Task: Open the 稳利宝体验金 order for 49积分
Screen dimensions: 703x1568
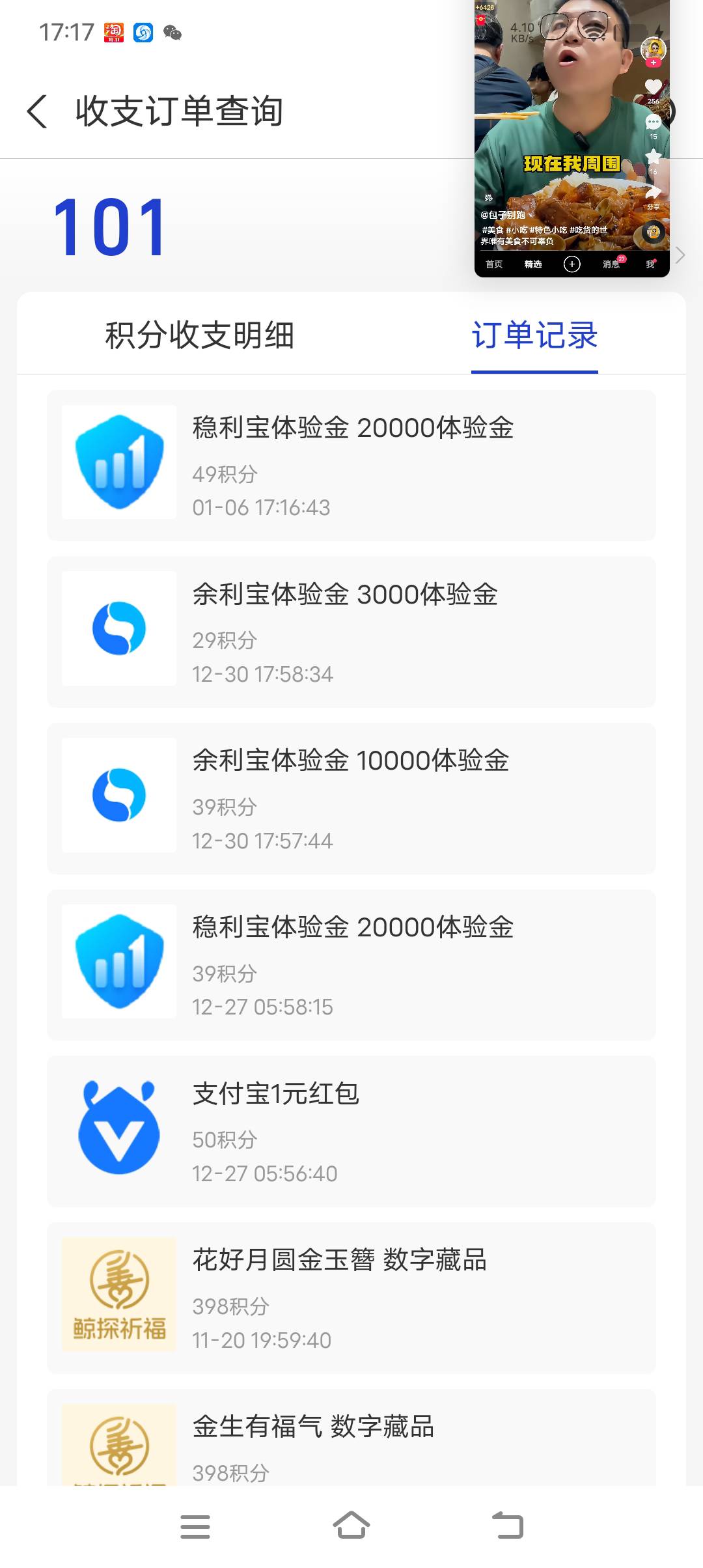Action: 351,466
